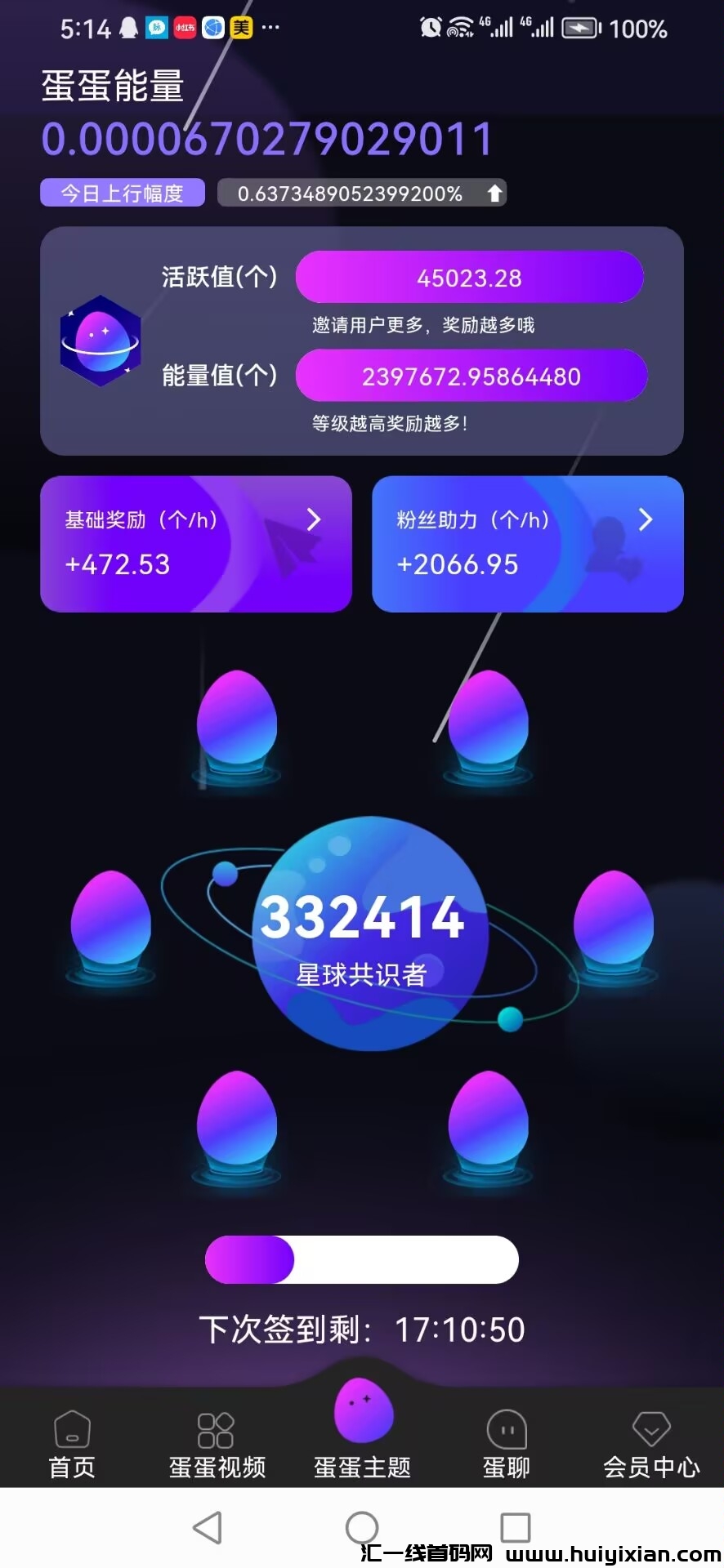
Task: Switch to the 蛋蛋视频 tab
Action: point(217,1444)
